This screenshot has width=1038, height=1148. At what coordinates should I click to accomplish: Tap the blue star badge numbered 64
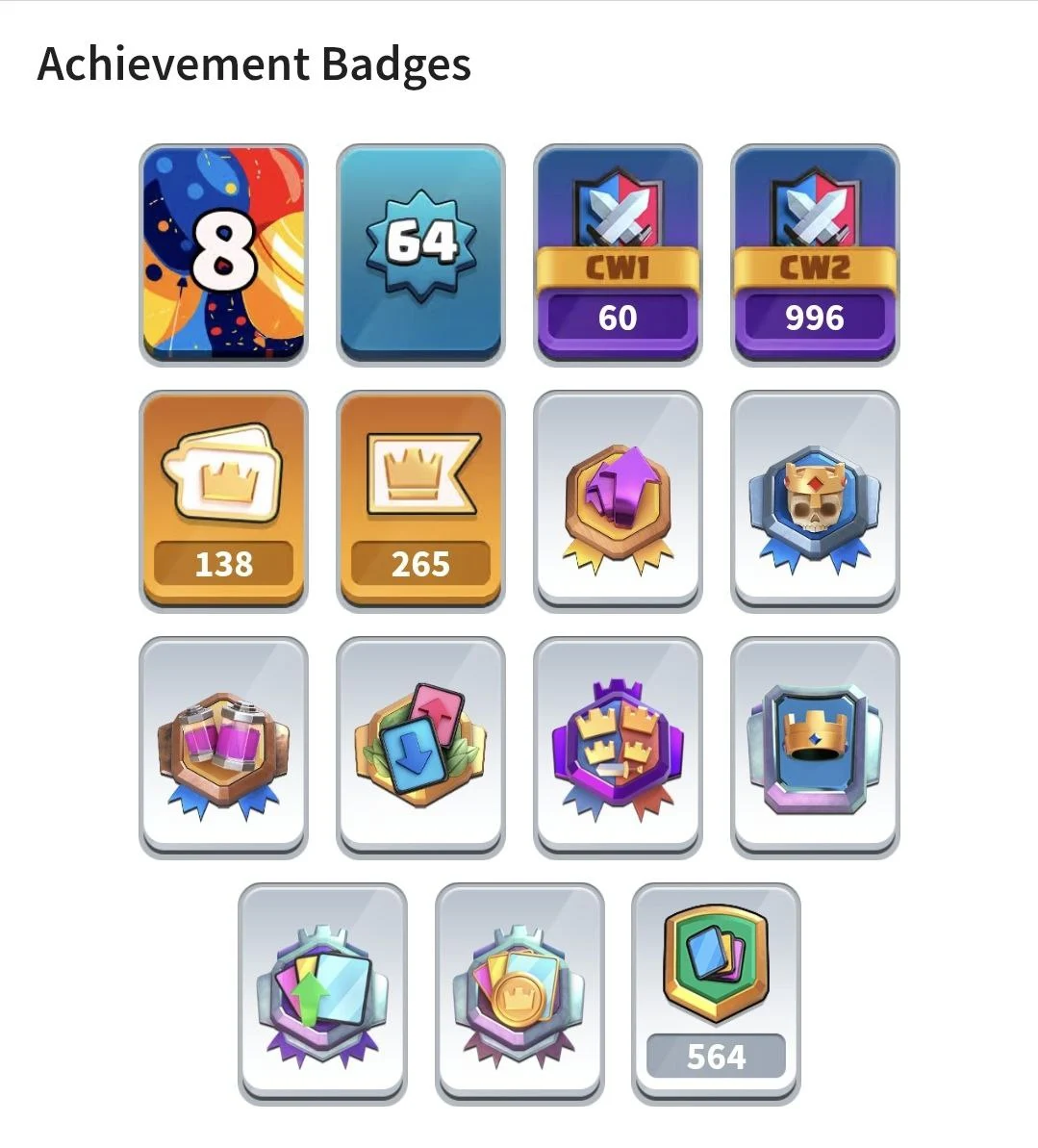420,254
